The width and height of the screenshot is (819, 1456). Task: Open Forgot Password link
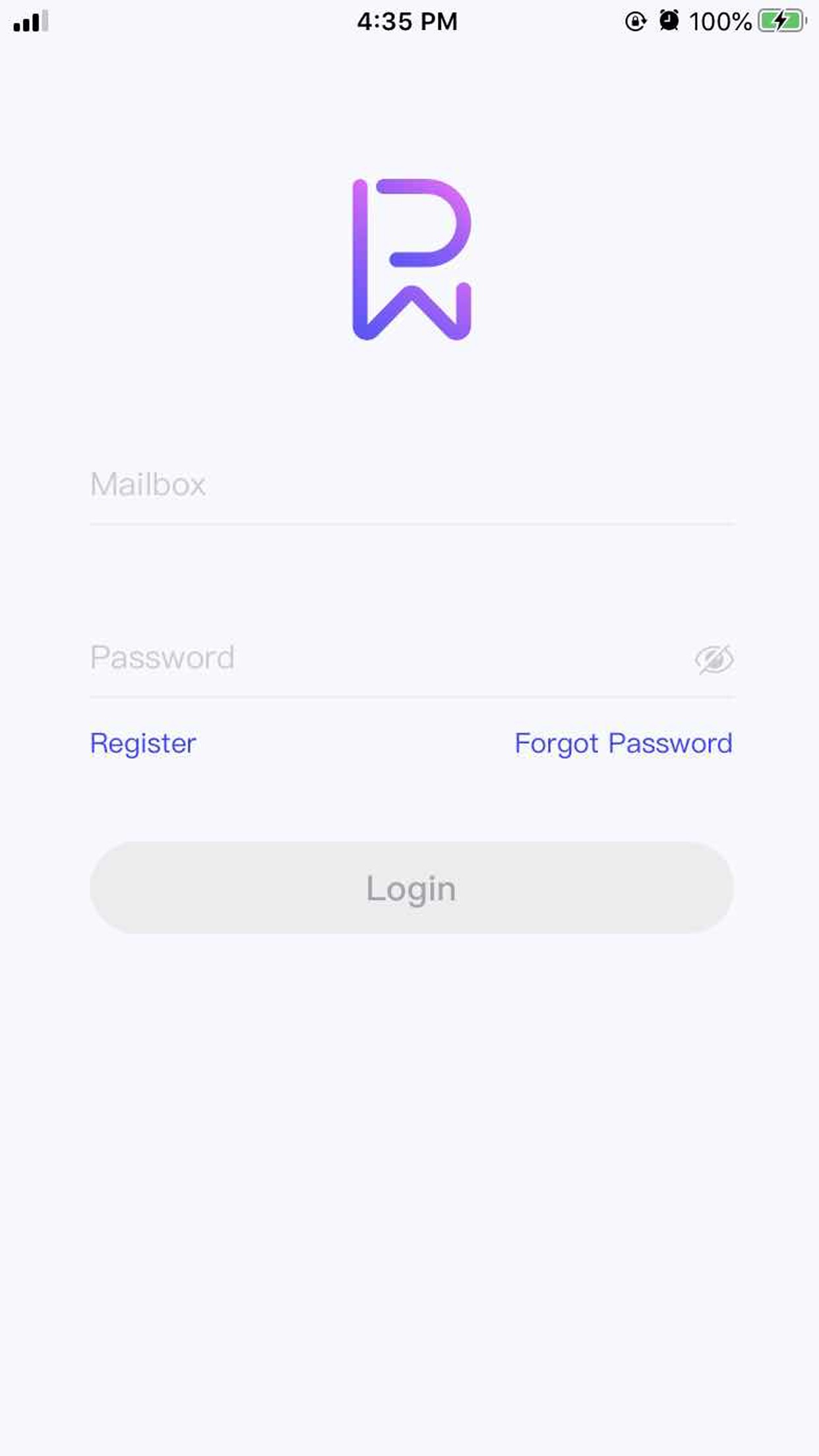click(x=623, y=744)
